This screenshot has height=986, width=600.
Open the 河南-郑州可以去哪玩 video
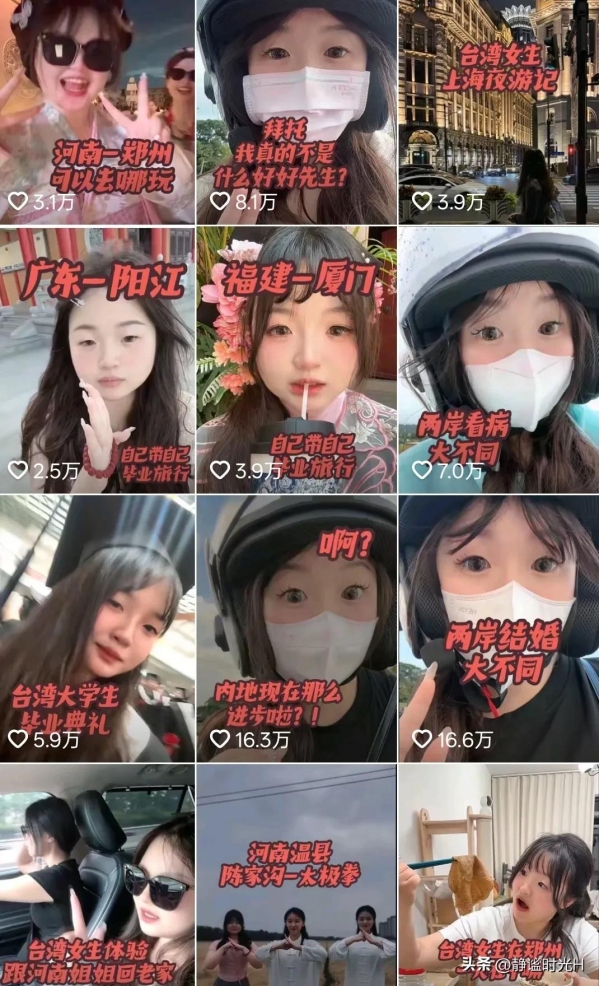pos(97,110)
